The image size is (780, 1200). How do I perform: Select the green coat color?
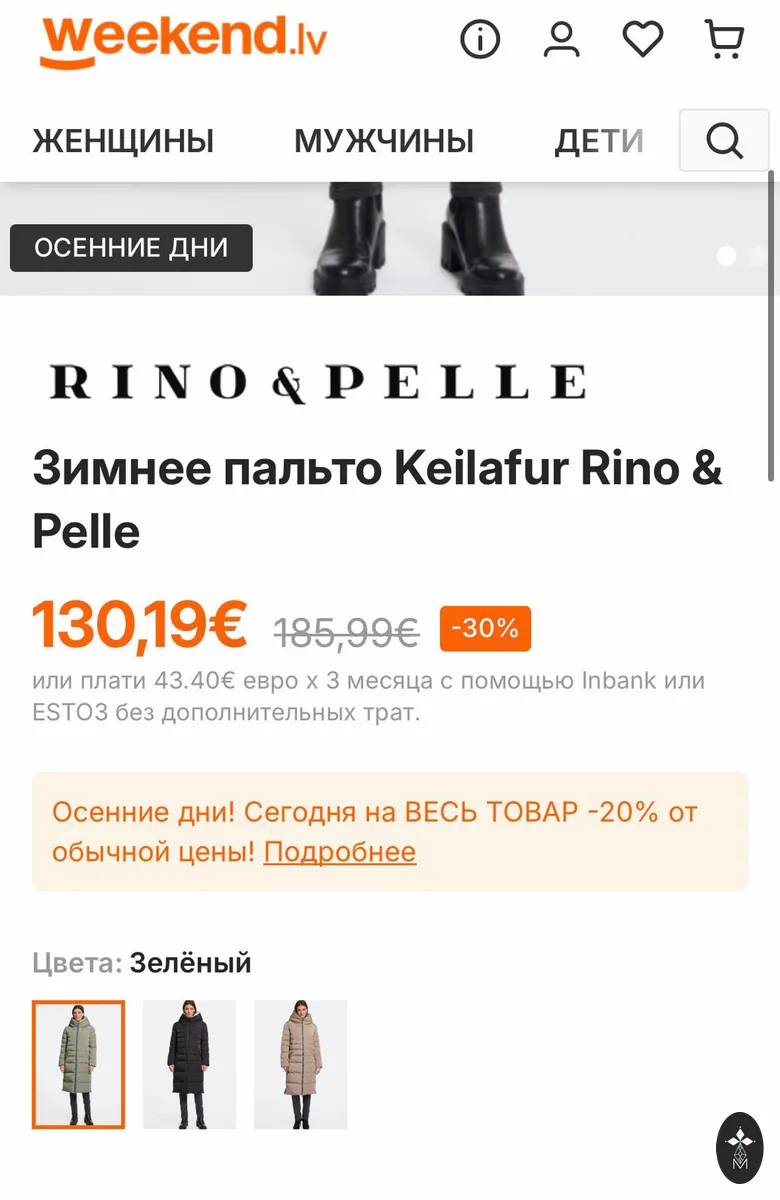[78, 1064]
